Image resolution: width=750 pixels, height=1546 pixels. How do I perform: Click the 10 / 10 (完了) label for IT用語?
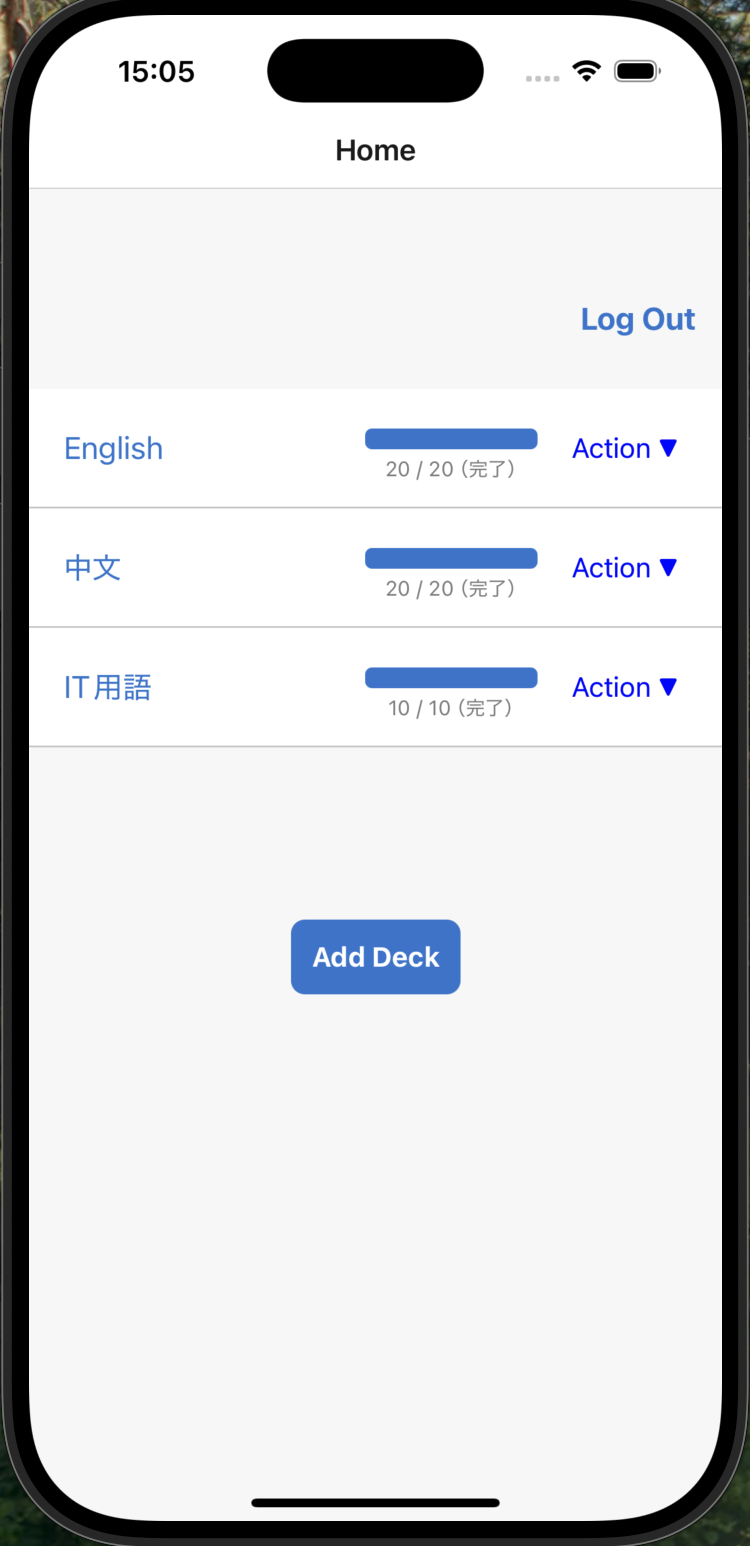click(x=450, y=708)
